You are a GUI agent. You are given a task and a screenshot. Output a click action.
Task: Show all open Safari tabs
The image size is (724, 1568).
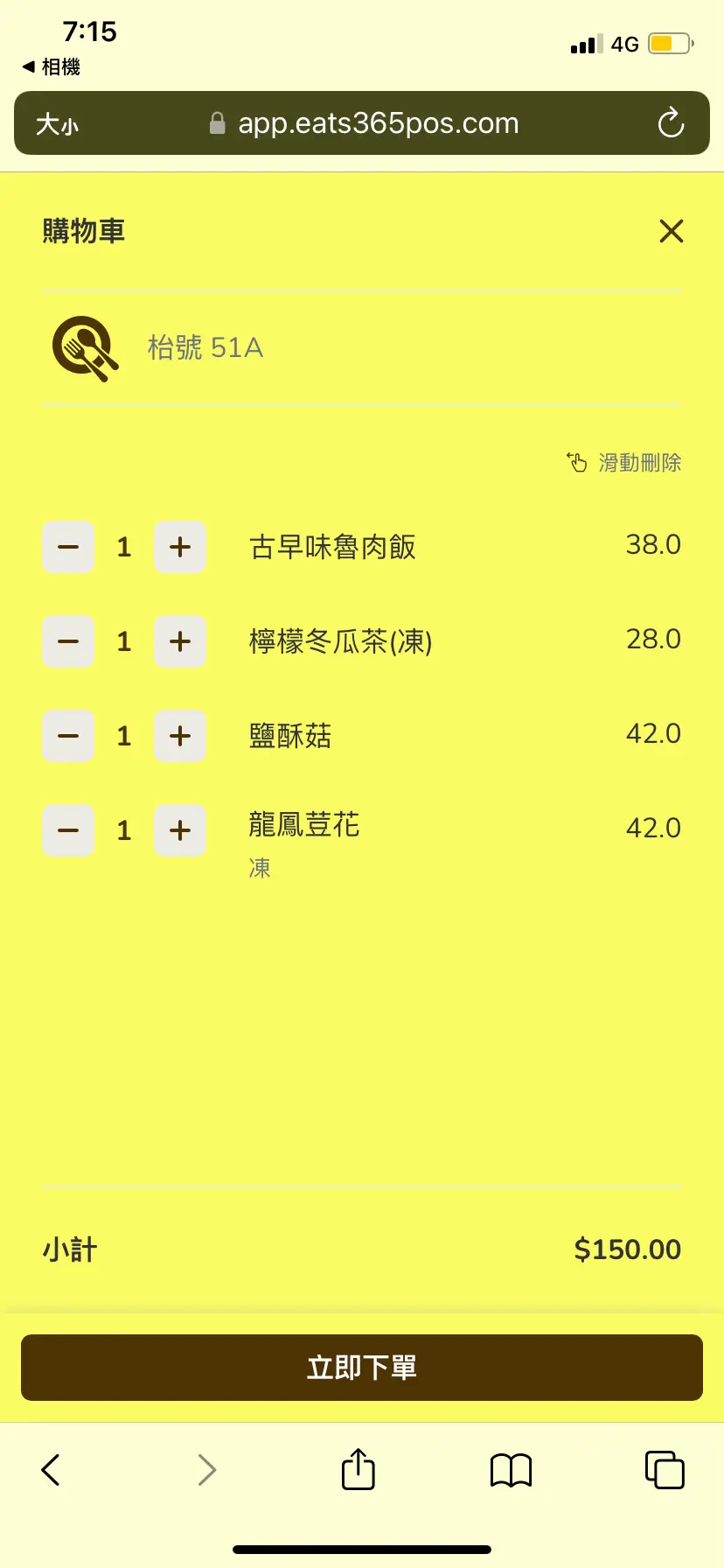(x=665, y=1470)
